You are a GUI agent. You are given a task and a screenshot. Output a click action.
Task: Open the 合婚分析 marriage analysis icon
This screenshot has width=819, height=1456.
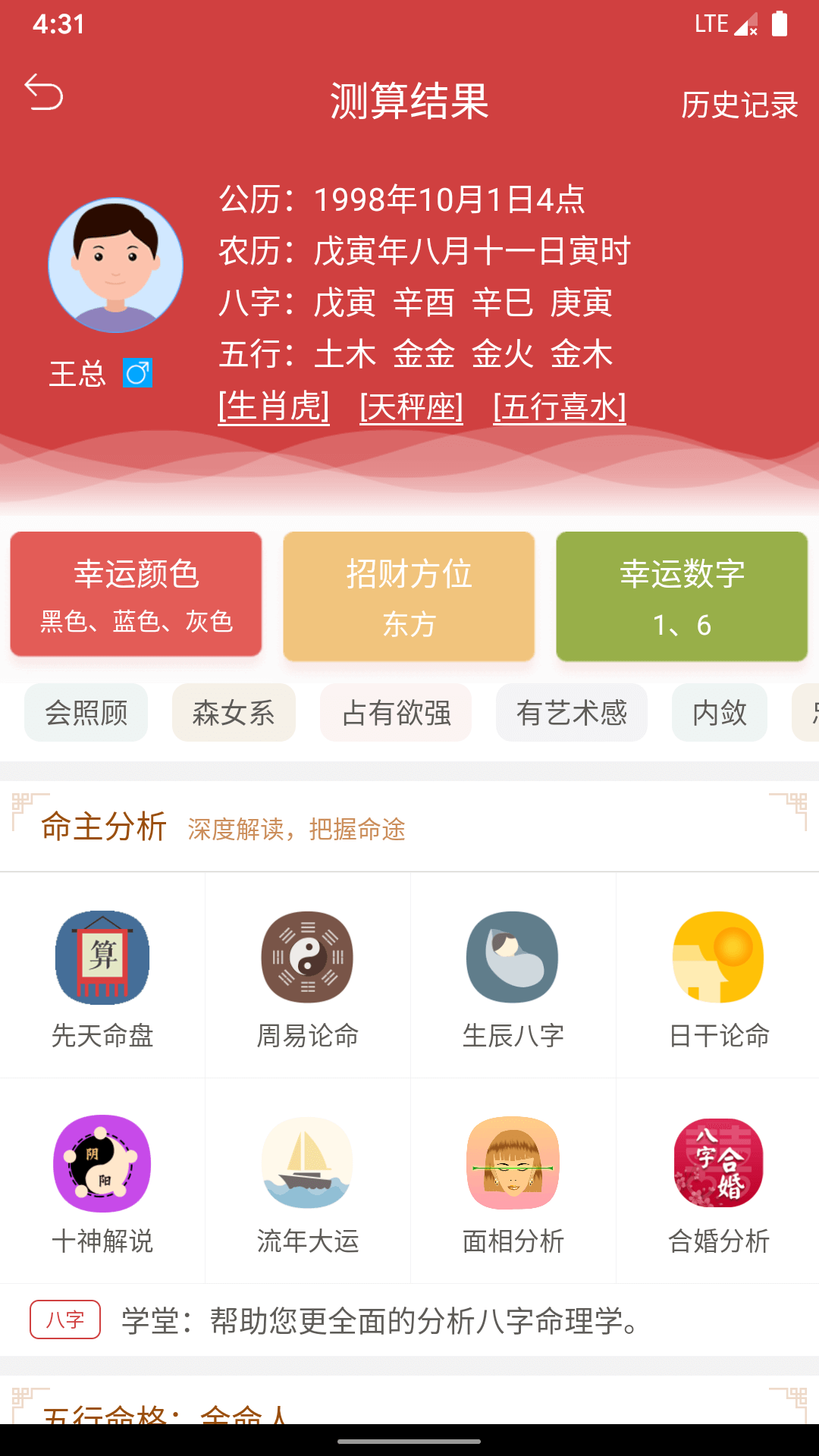(717, 1164)
